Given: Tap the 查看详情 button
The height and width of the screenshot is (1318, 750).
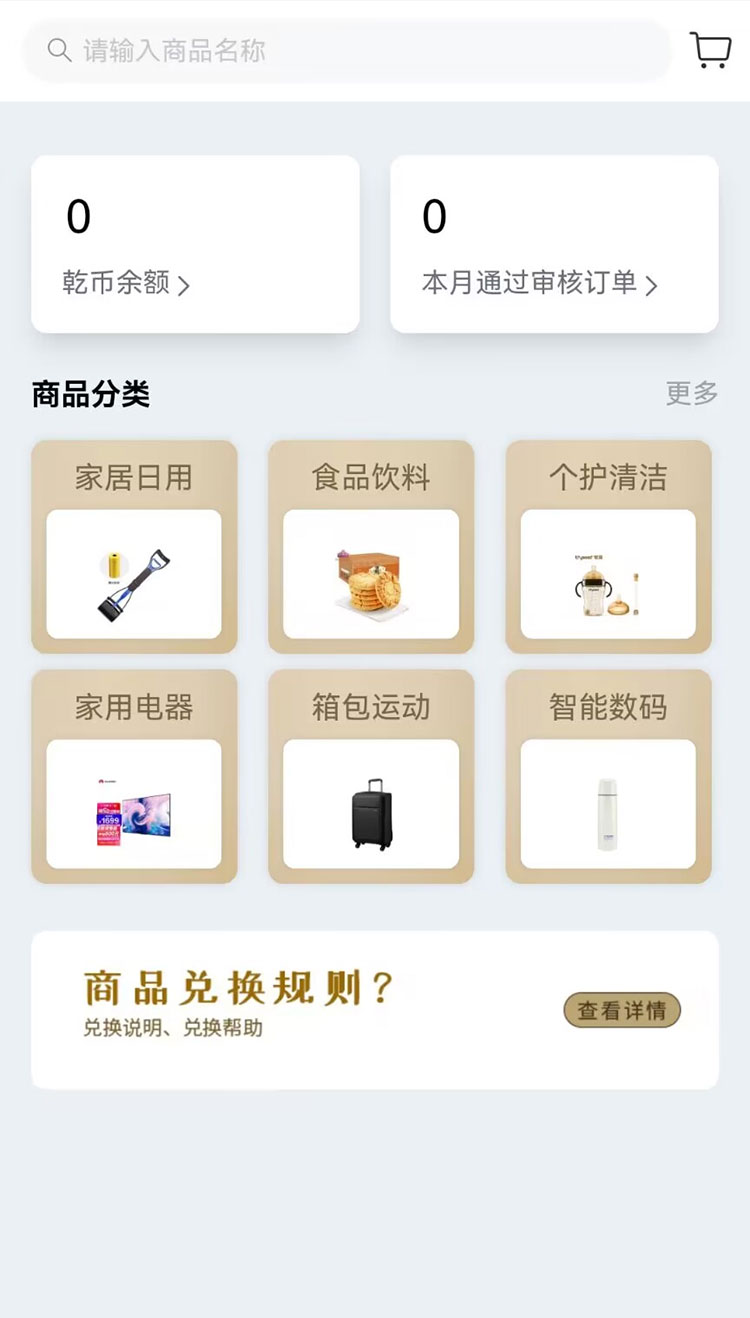Looking at the screenshot, I should tap(622, 1010).
